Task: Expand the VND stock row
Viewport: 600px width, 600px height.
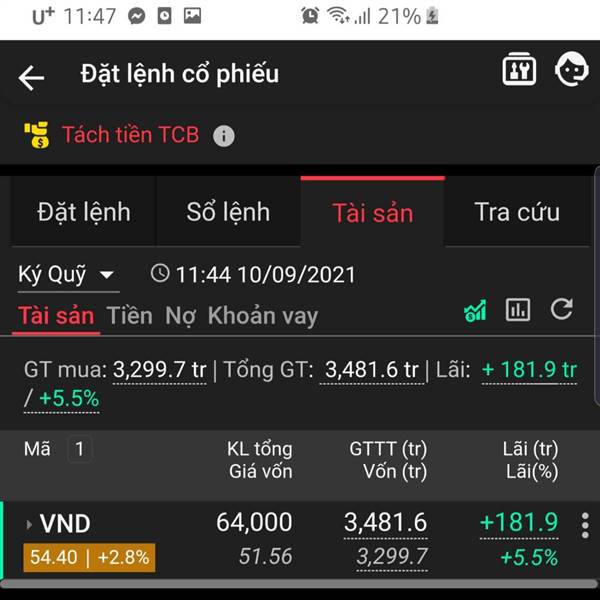Action: click(30, 524)
